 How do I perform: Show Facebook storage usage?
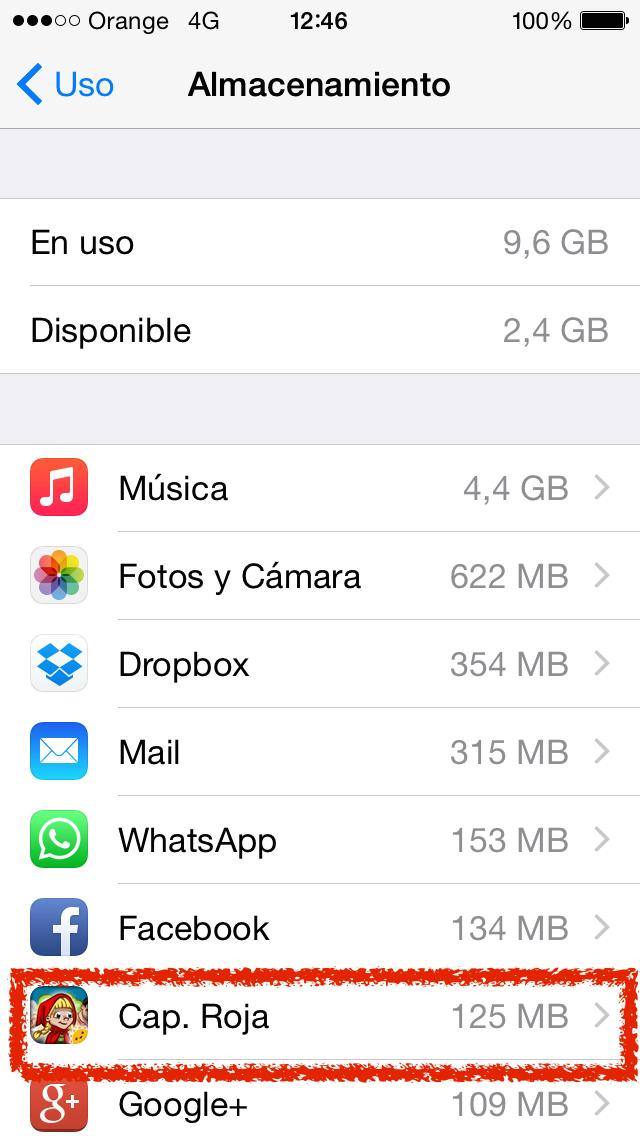tap(320, 928)
